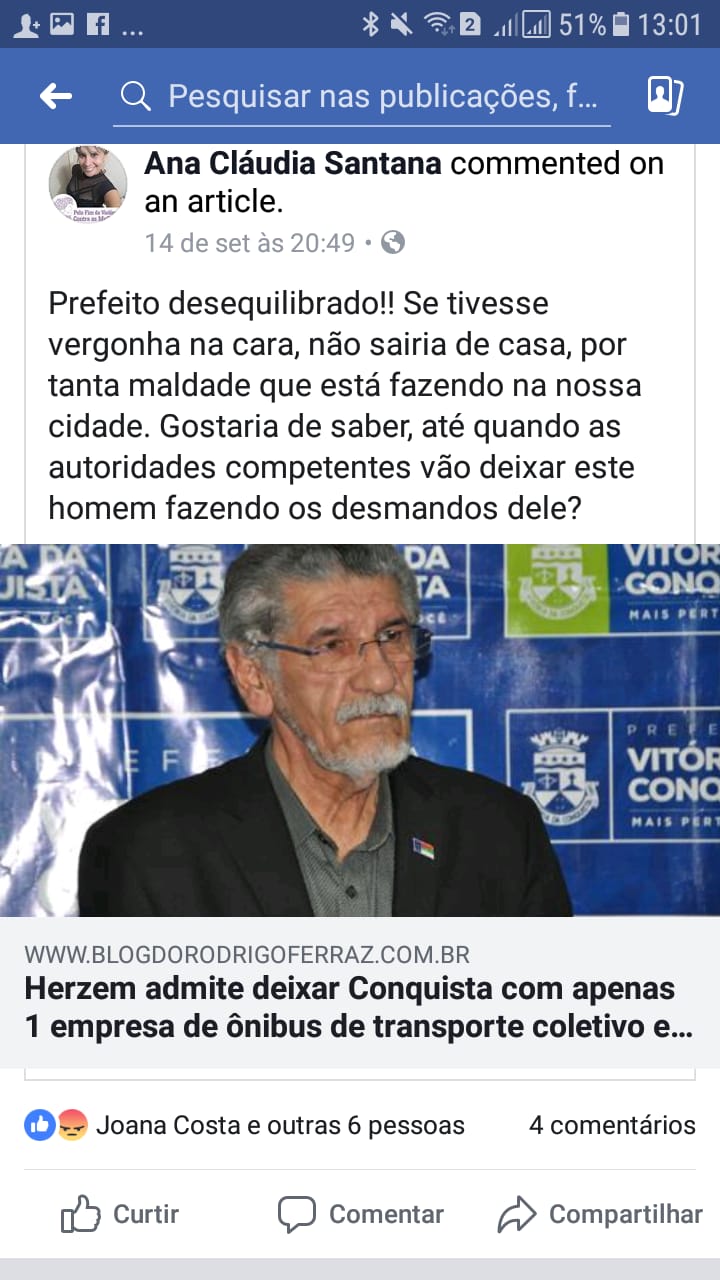Image resolution: width=720 pixels, height=1280 pixels.
Task: Open the 4 comentários list
Action: pos(612,1125)
